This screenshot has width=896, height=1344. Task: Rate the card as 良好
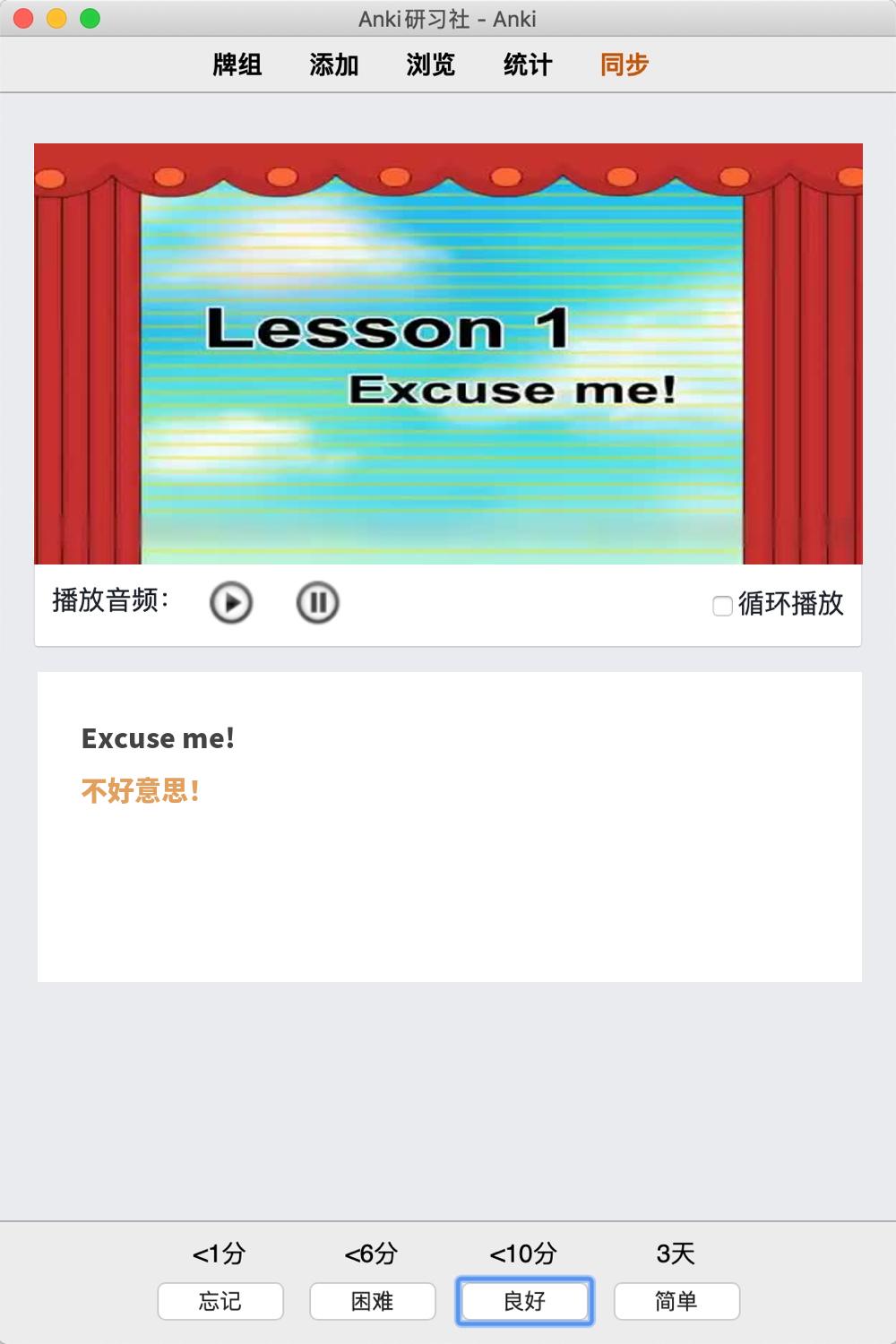tap(525, 1301)
